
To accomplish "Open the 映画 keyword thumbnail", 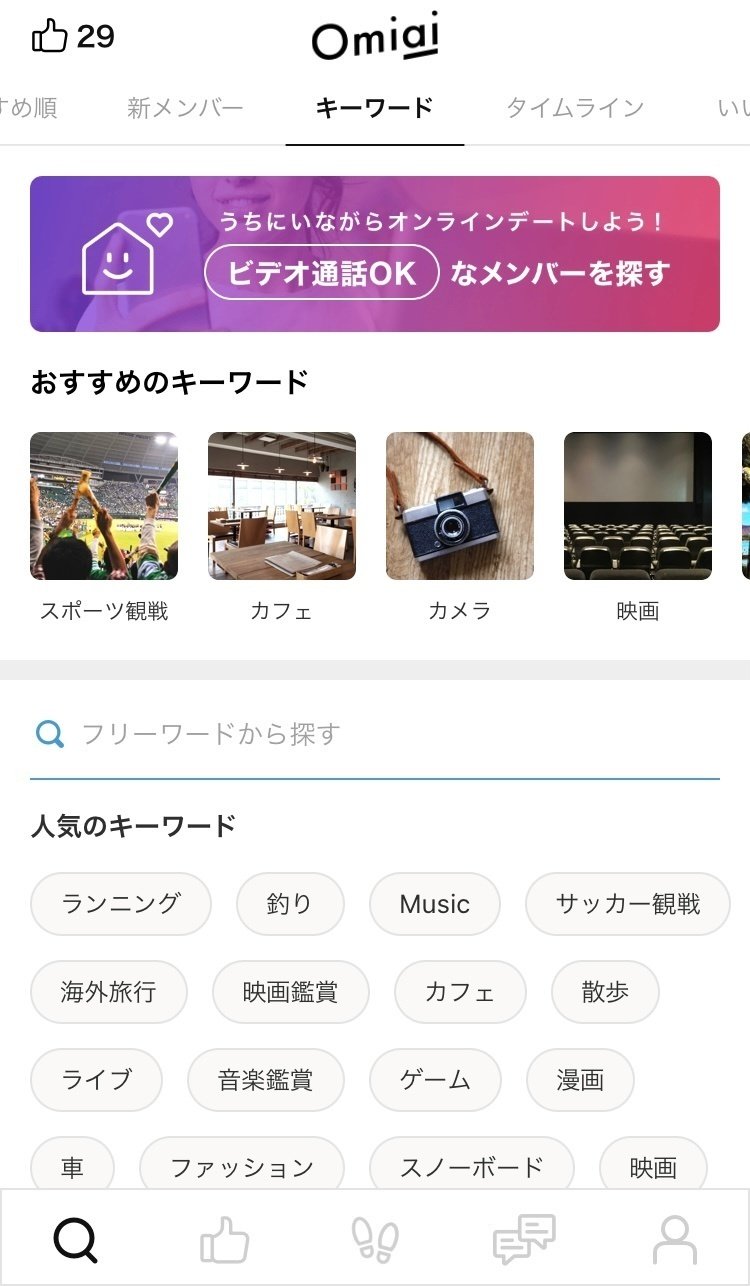I will coord(638,506).
